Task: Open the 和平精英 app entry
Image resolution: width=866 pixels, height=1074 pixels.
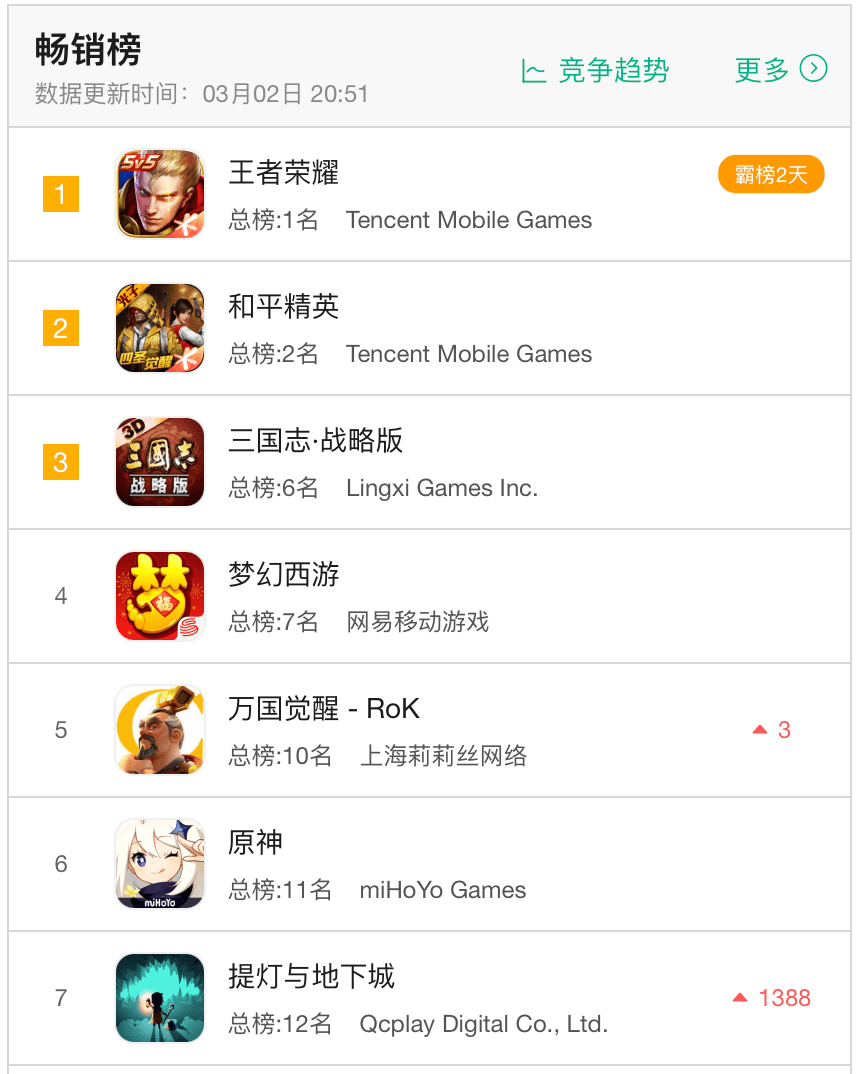Action: 284,307
